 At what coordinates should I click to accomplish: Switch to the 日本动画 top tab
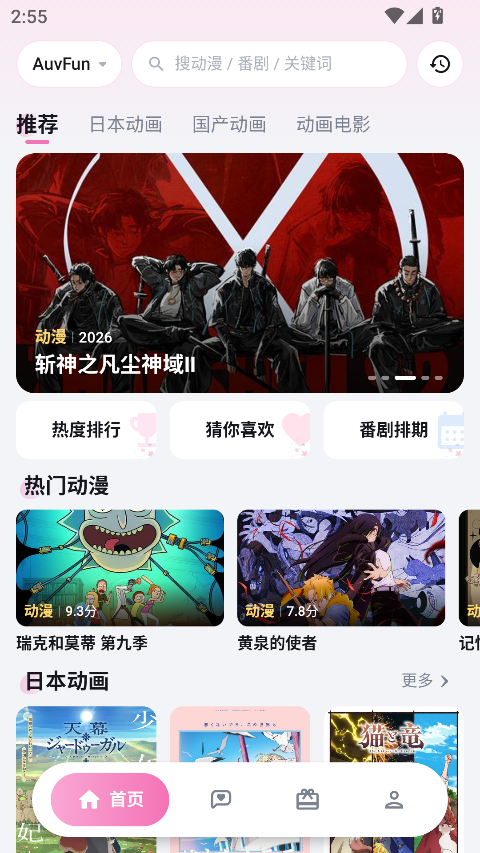pyautogui.click(x=126, y=125)
